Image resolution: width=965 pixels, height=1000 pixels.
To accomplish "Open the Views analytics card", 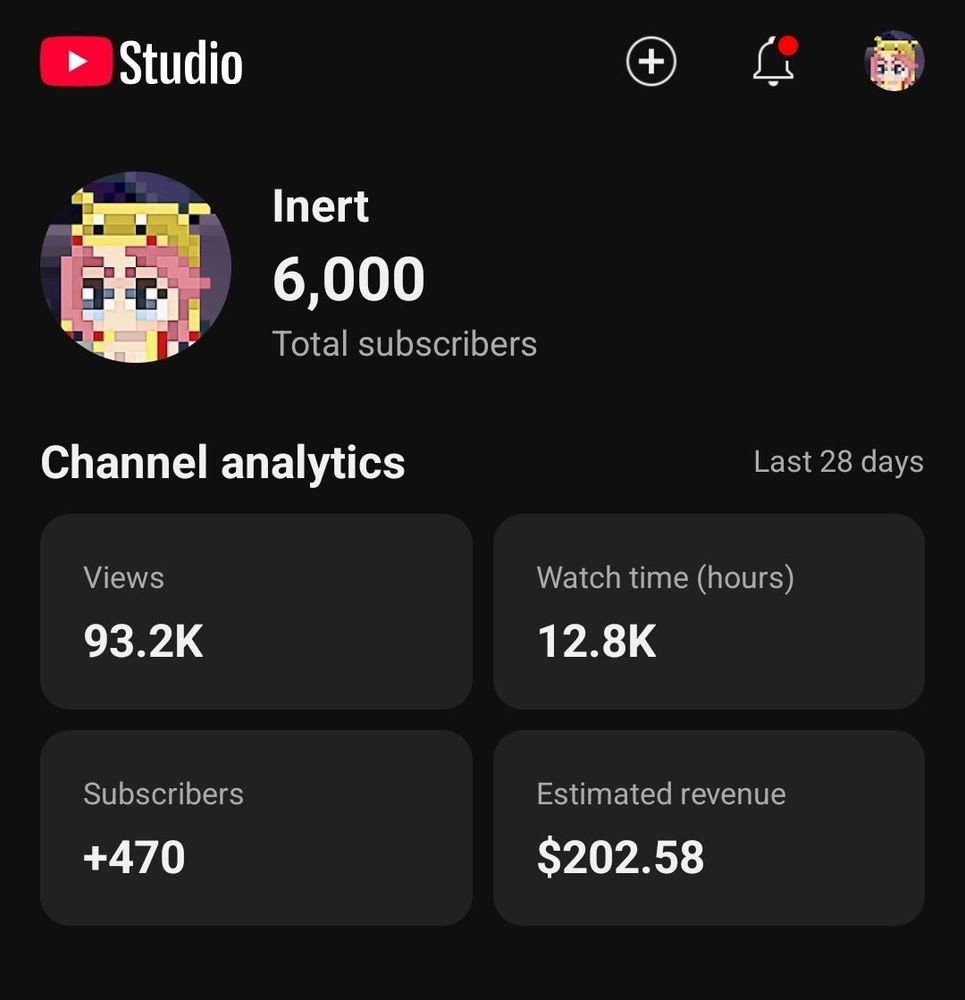I will pyautogui.click(x=256, y=611).
